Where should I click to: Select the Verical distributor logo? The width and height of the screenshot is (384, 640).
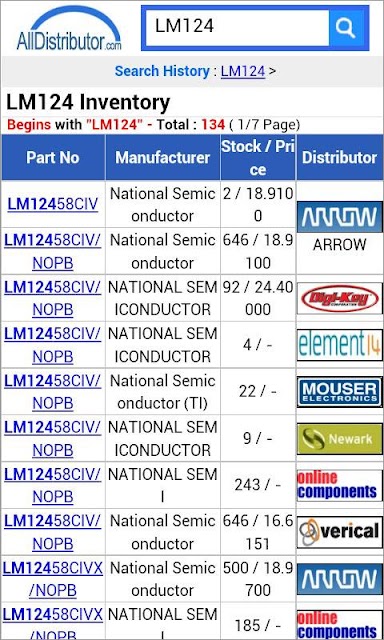coord(340,532)
